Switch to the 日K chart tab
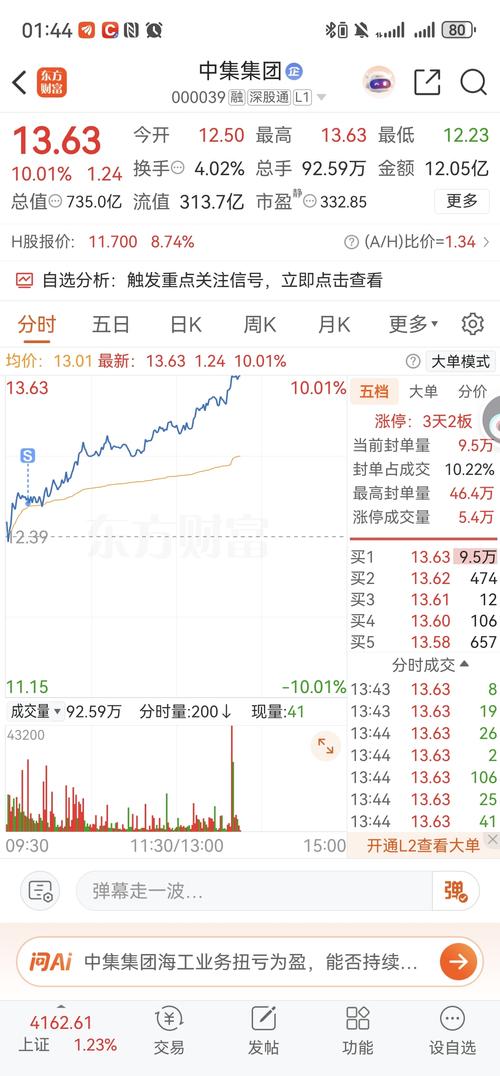This screenshot has width=500, height=1076. tap(186, 324)
